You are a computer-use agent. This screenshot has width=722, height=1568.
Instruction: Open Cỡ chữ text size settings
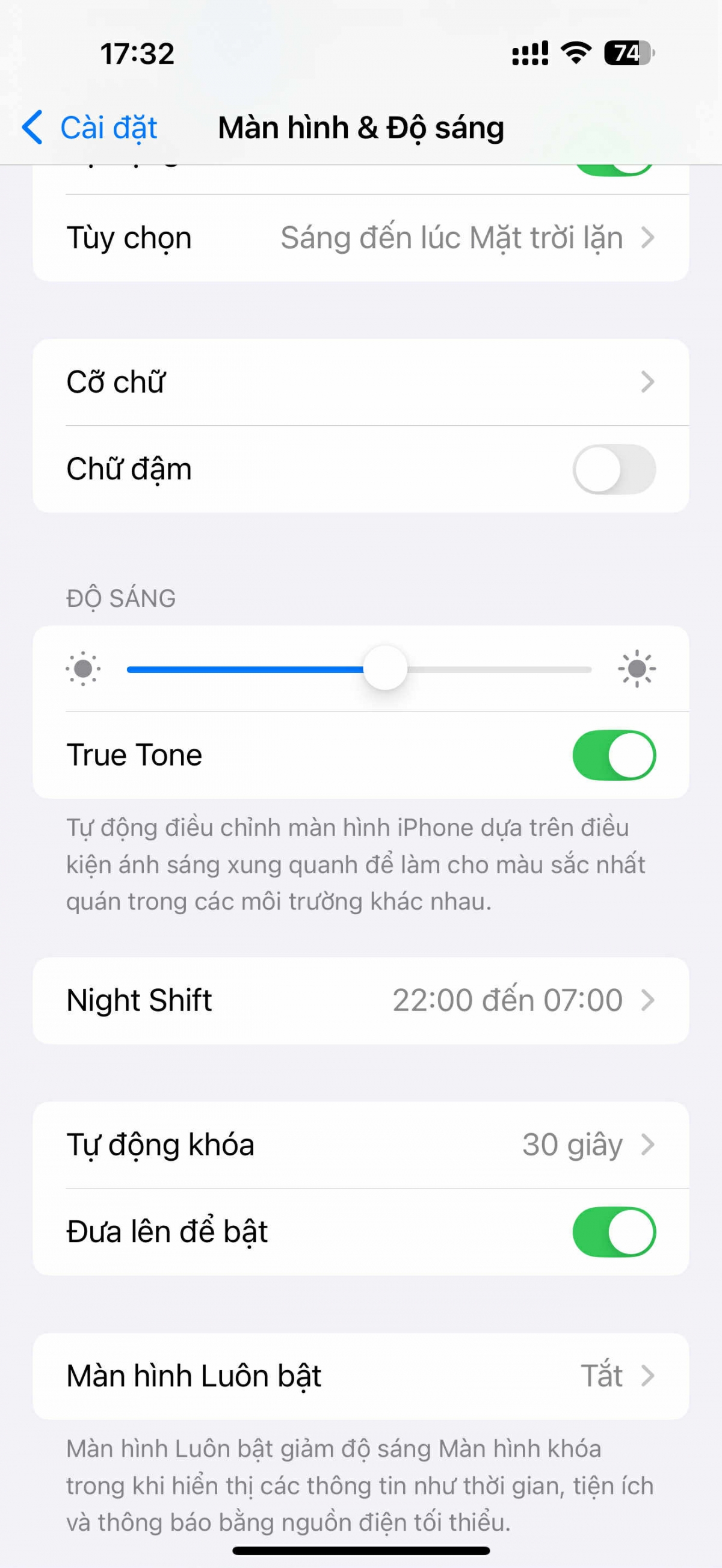point(360,383)
